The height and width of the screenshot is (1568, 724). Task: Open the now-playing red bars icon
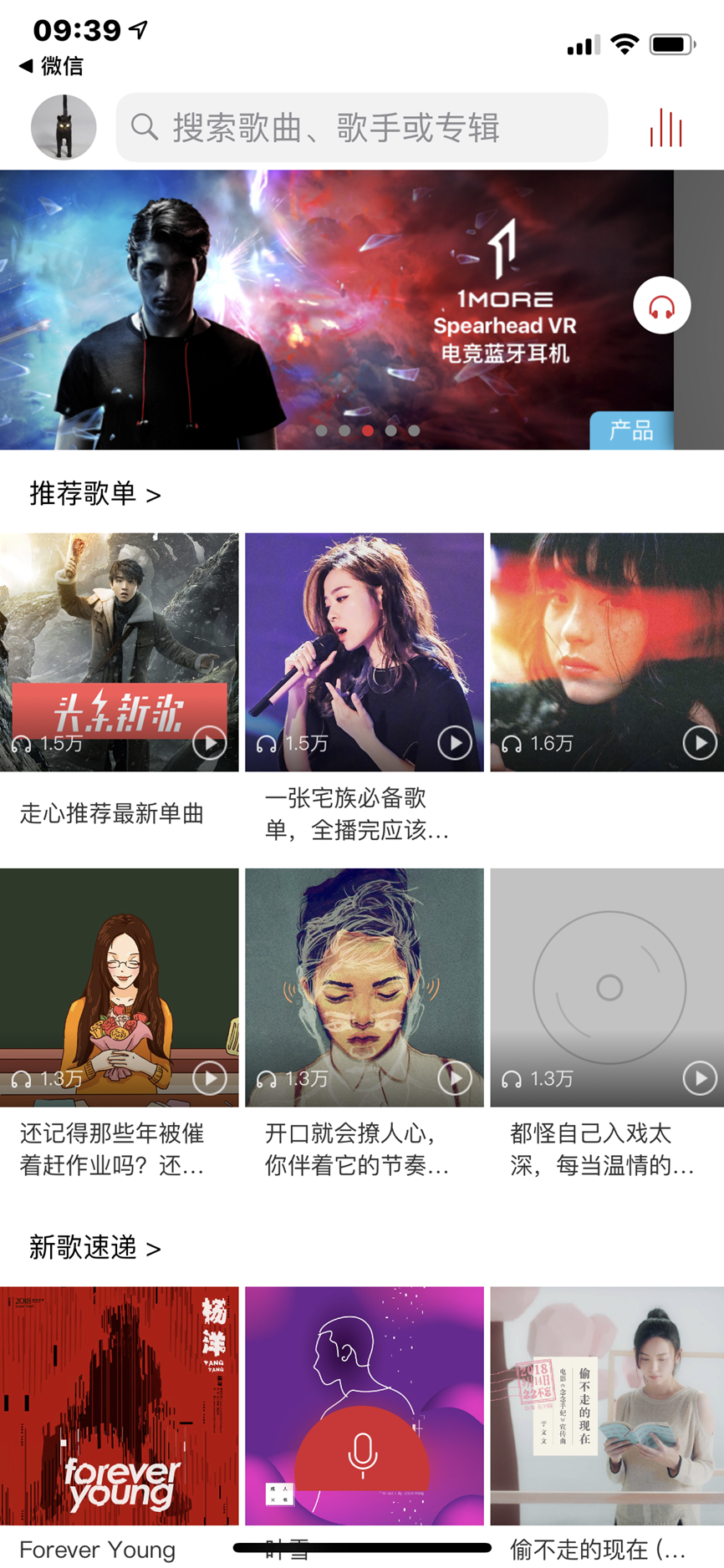pos(666,128)
